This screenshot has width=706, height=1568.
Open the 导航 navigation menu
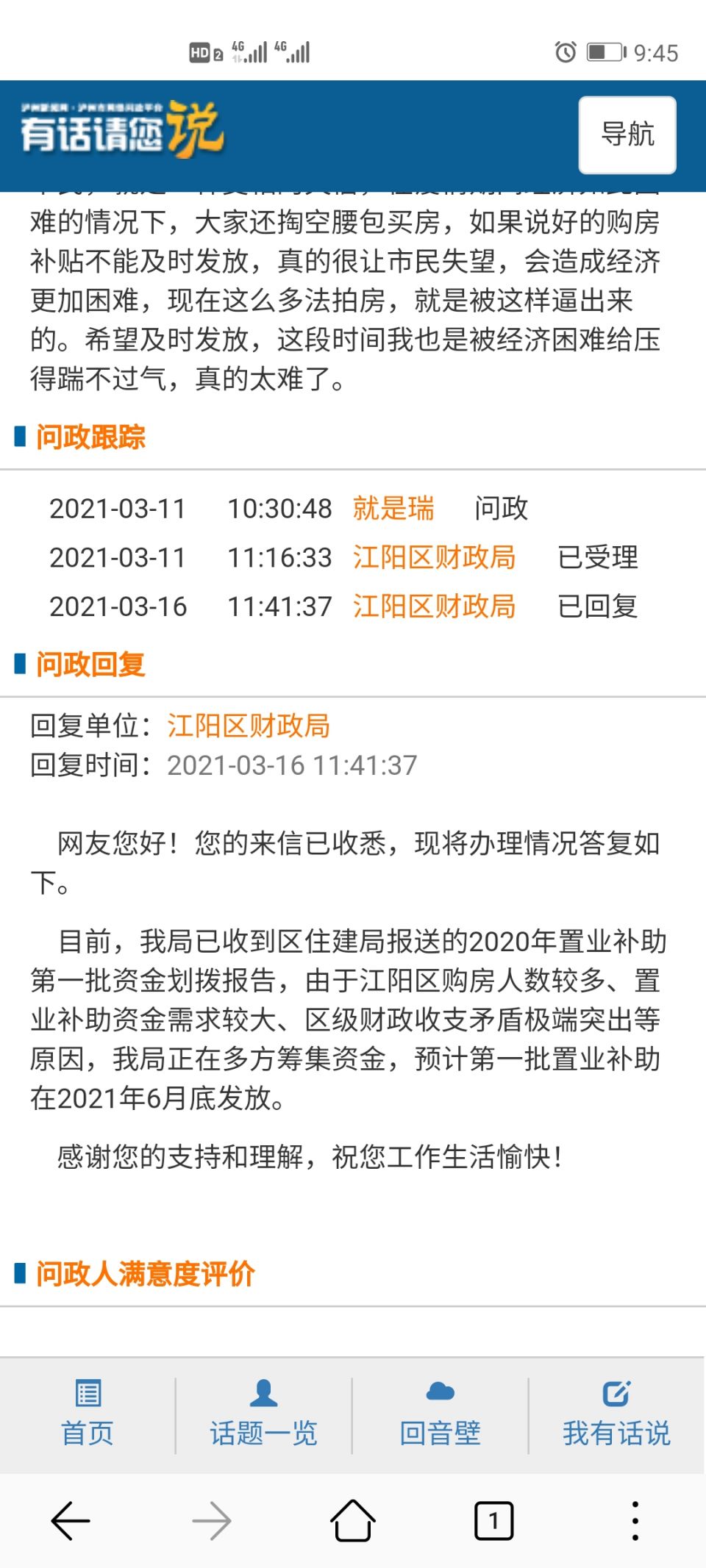coord(627,135)
